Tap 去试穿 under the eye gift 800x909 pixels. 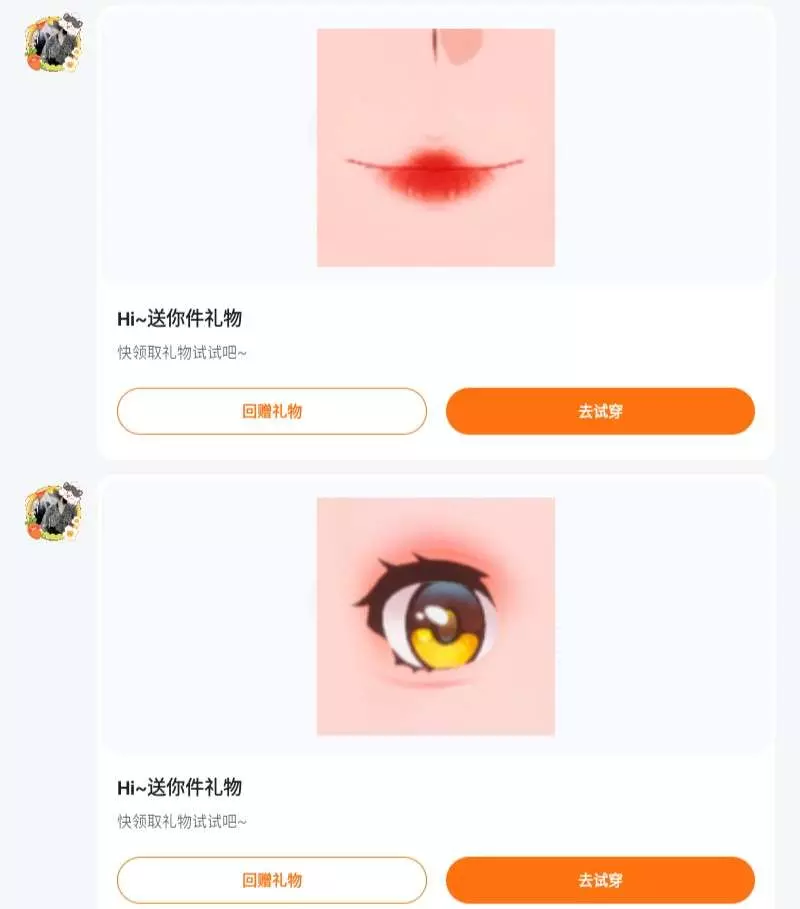[601, 880]
